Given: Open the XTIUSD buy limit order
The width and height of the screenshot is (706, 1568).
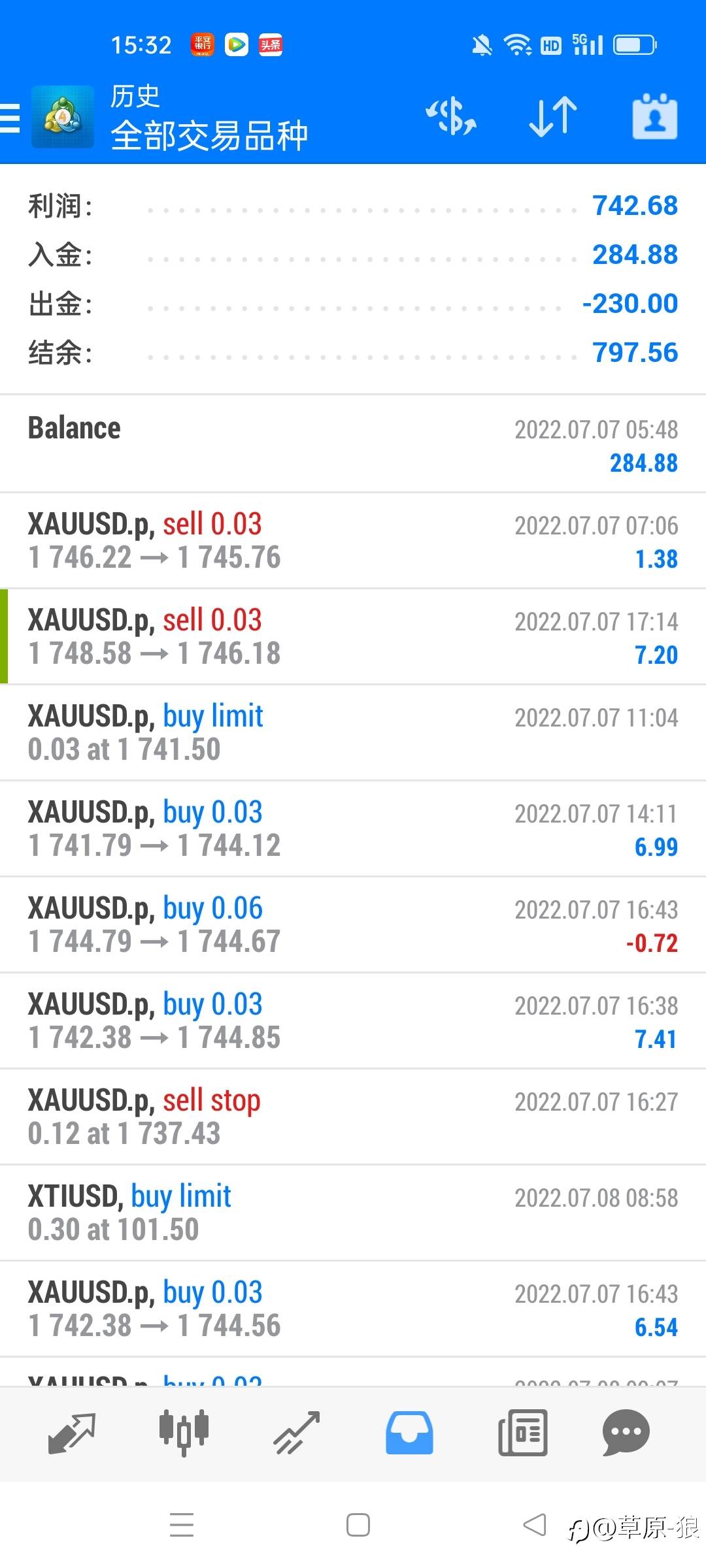Looking at the screenshot, I should pyautogui.click(x=353, y=1213).
